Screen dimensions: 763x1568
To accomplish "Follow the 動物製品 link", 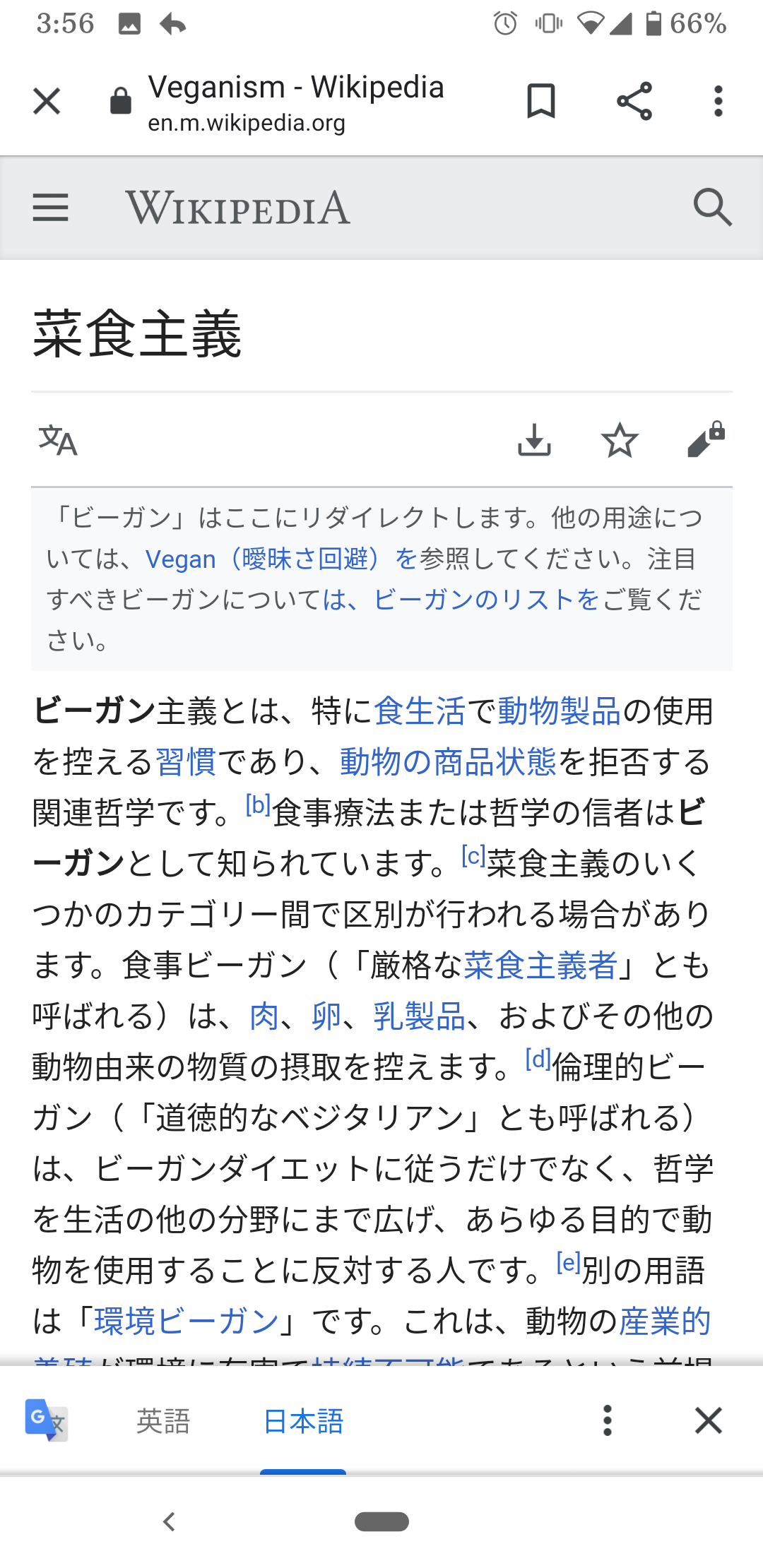I will click(559, 711).
